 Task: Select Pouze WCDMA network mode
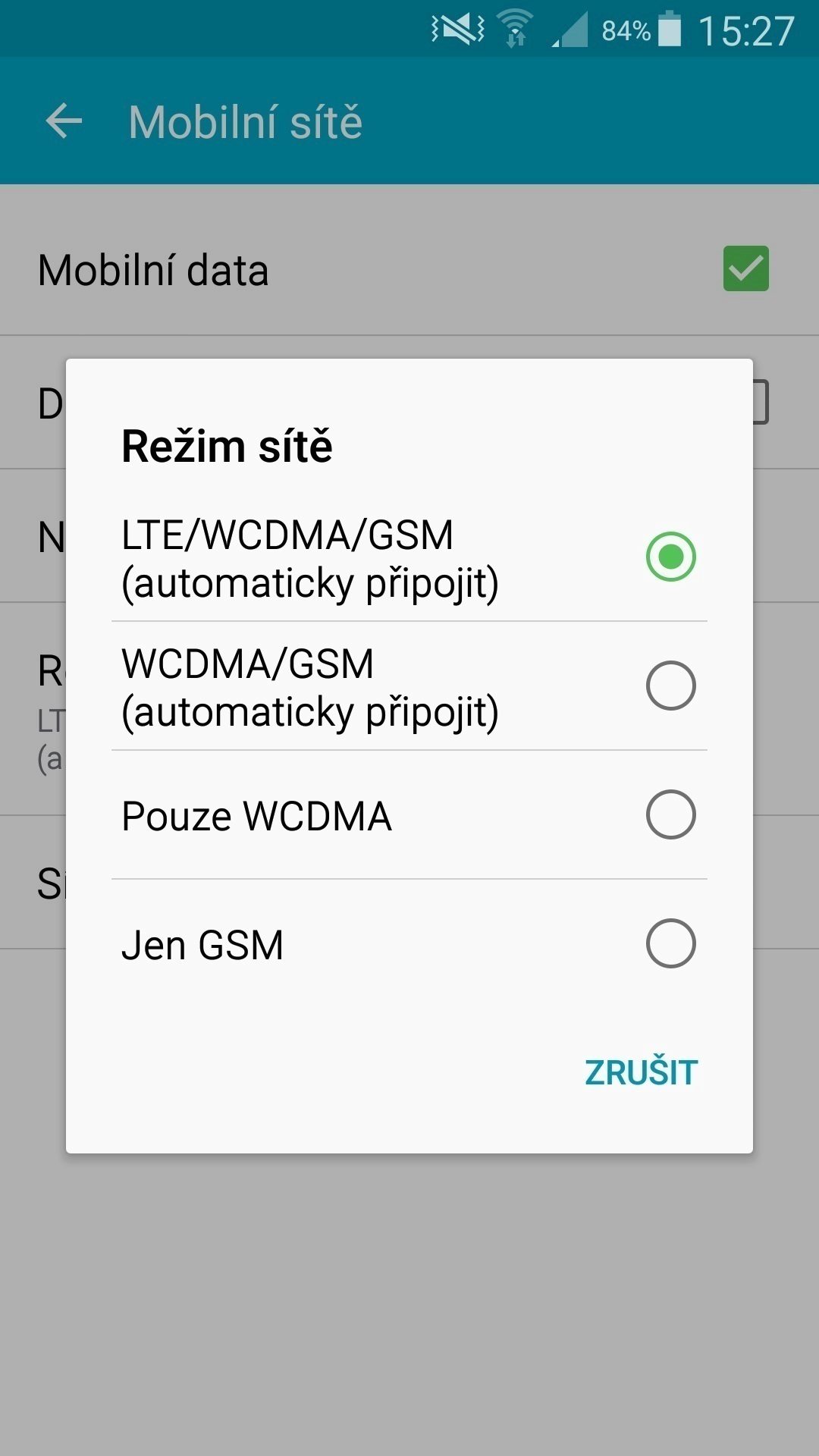[x=409, y=815]
